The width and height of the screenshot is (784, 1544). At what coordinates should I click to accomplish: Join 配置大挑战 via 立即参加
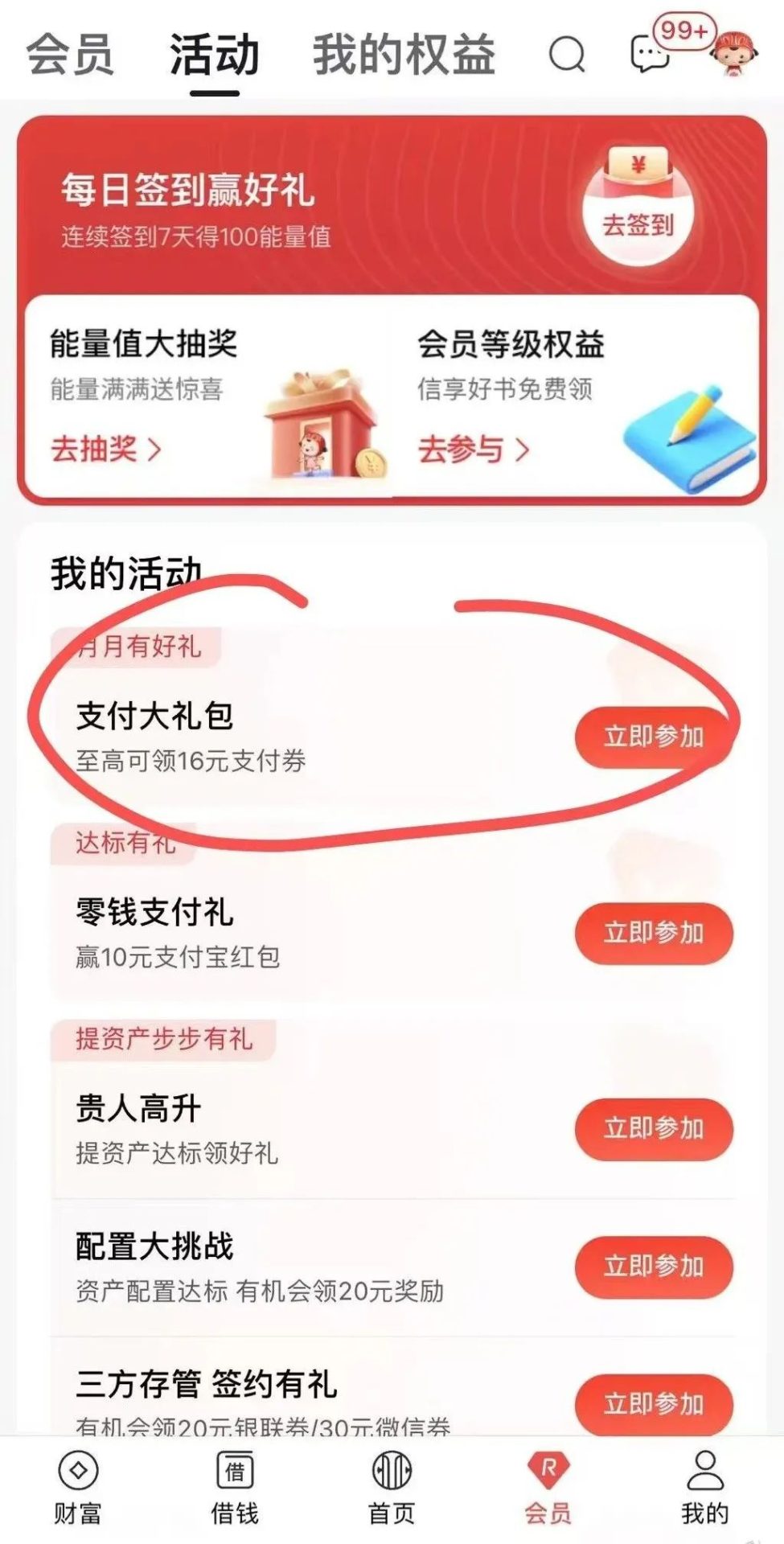click(x=653, y=1267)
